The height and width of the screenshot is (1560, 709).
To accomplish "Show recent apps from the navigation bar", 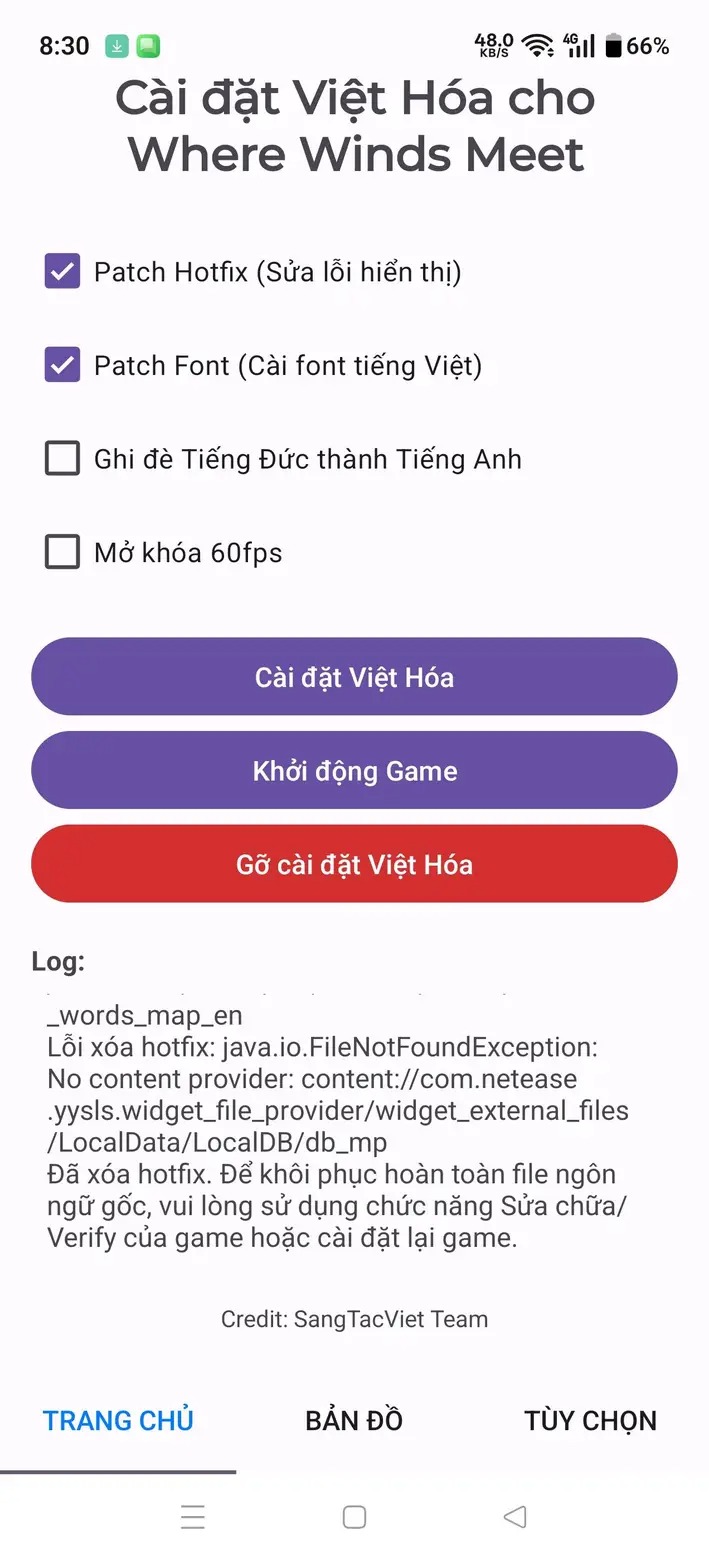I will pos(193,1517).
